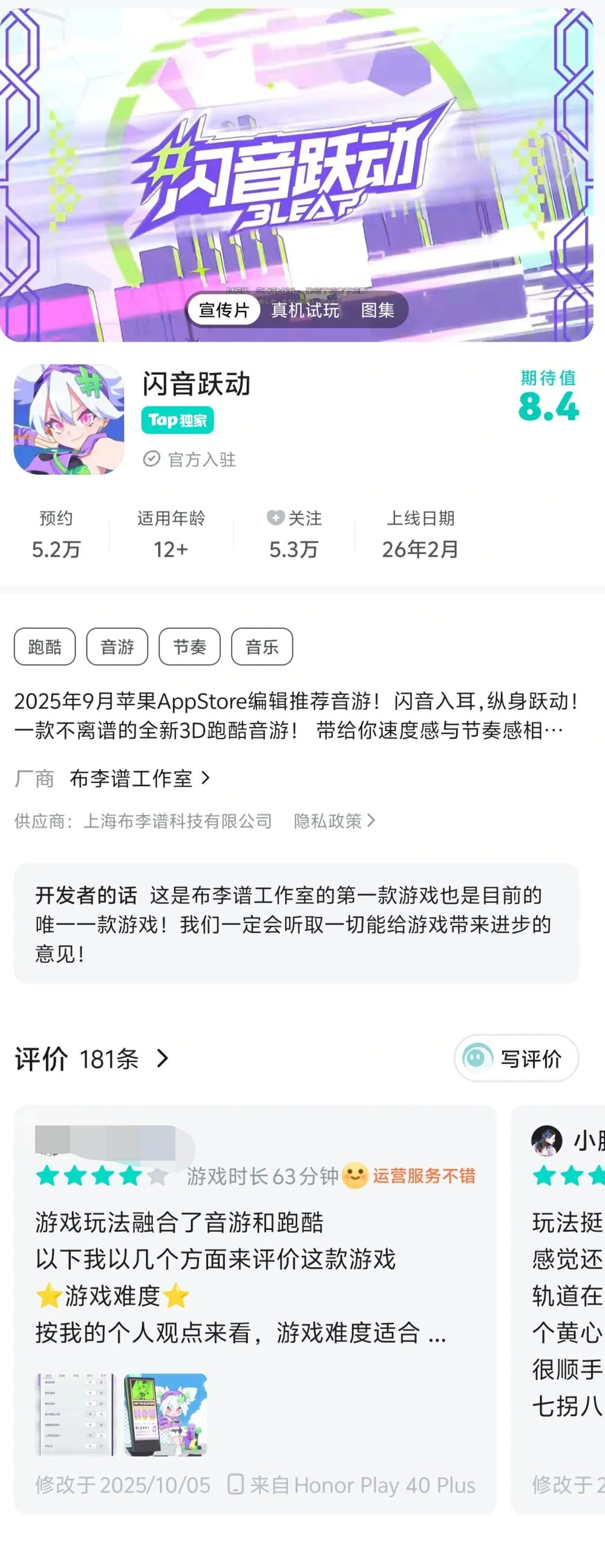Tap the 写评价 button
The image size is (605, 1568).
click(x=516, y=1058)
